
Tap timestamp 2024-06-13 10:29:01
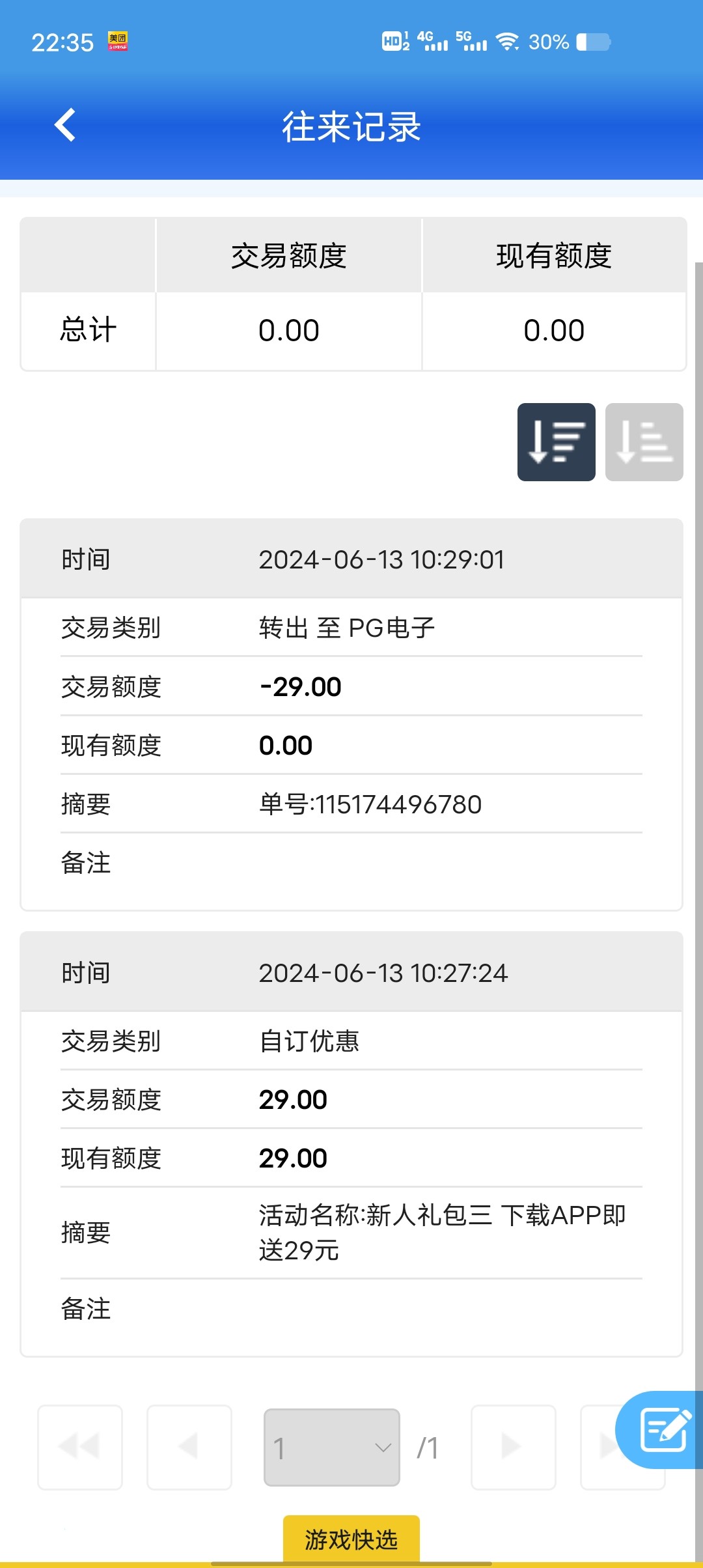click(381, 559)
